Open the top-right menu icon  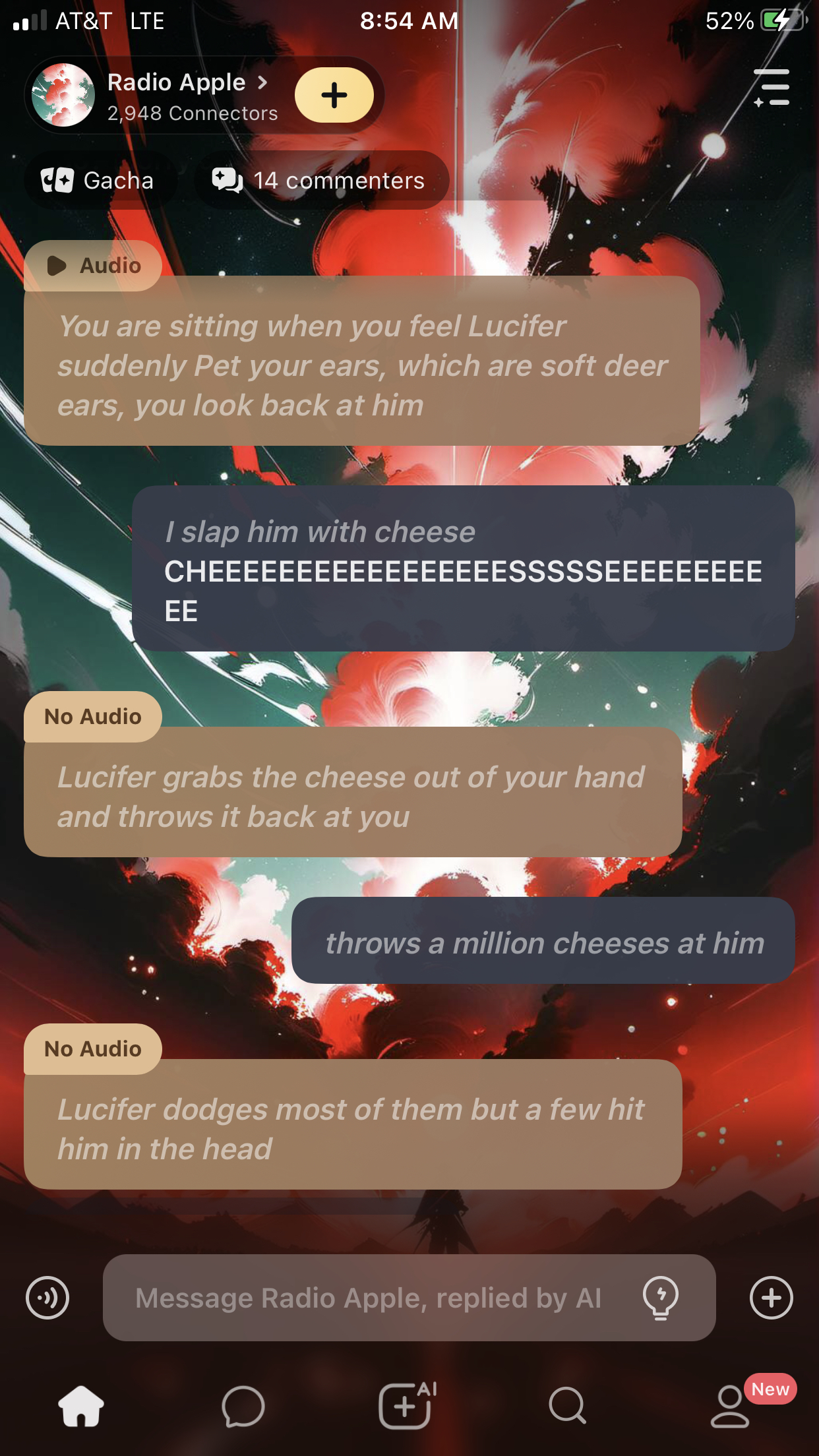click(x=772, y=88)
